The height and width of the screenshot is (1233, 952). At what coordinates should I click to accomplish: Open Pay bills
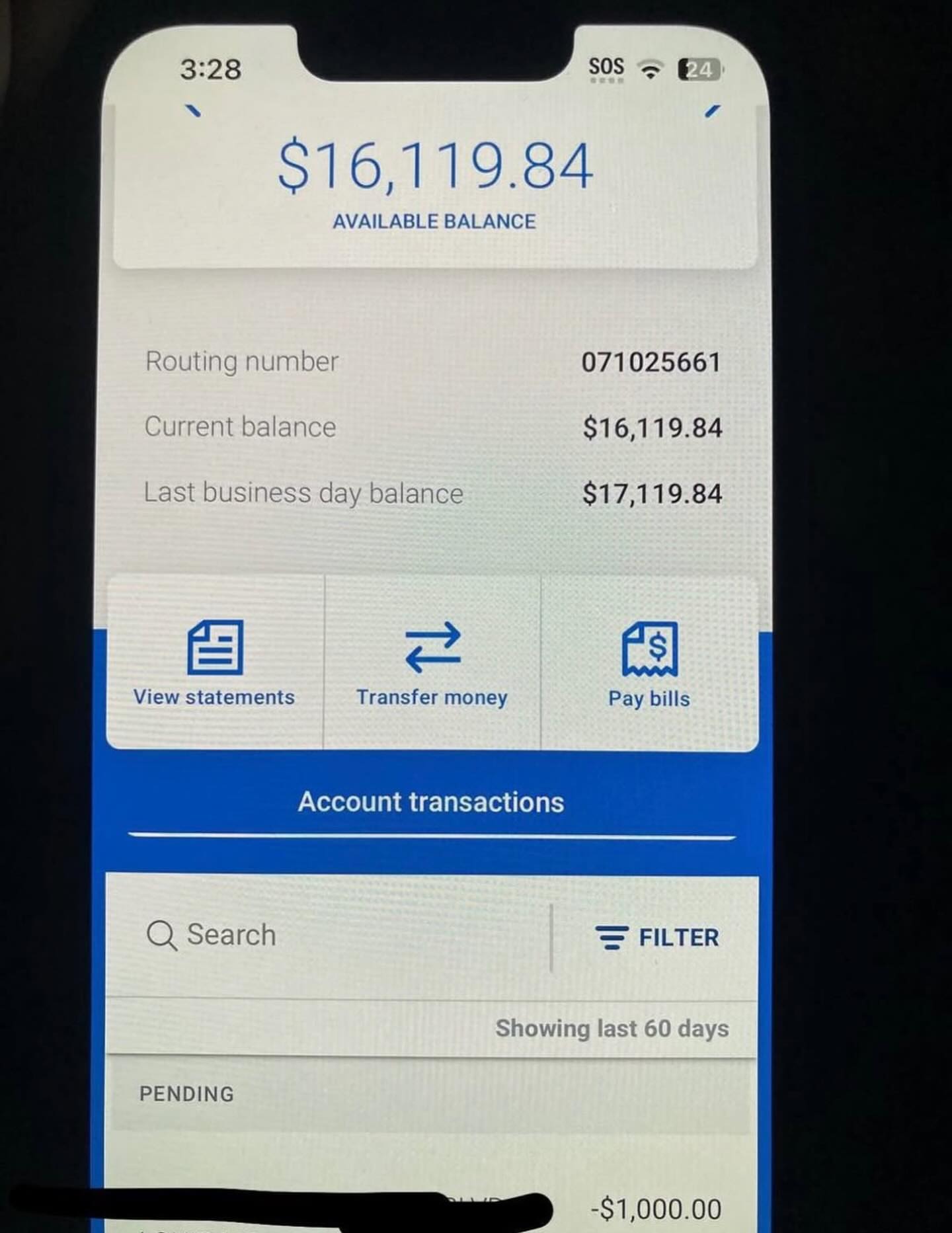tap(649, 662)
